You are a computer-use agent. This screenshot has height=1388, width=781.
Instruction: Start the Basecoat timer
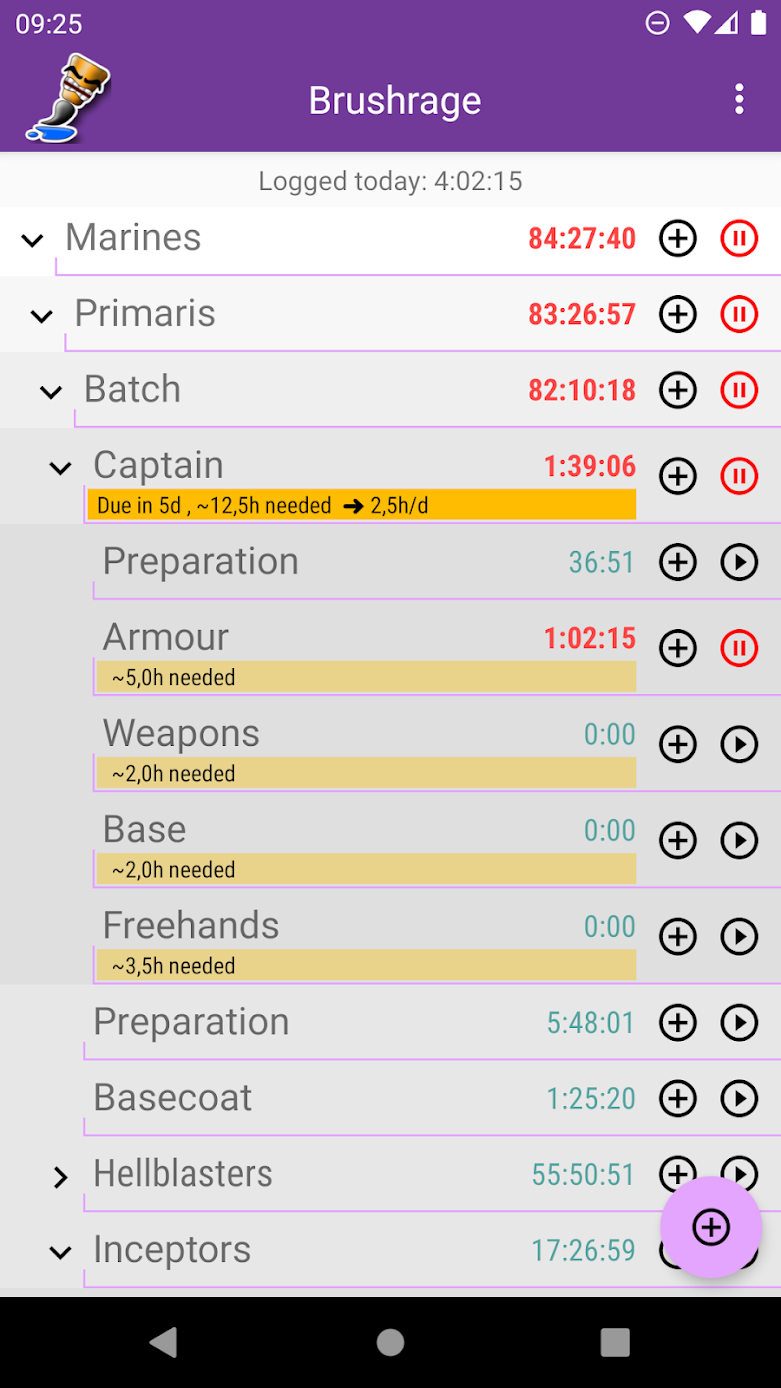[x=739, y=1099]
